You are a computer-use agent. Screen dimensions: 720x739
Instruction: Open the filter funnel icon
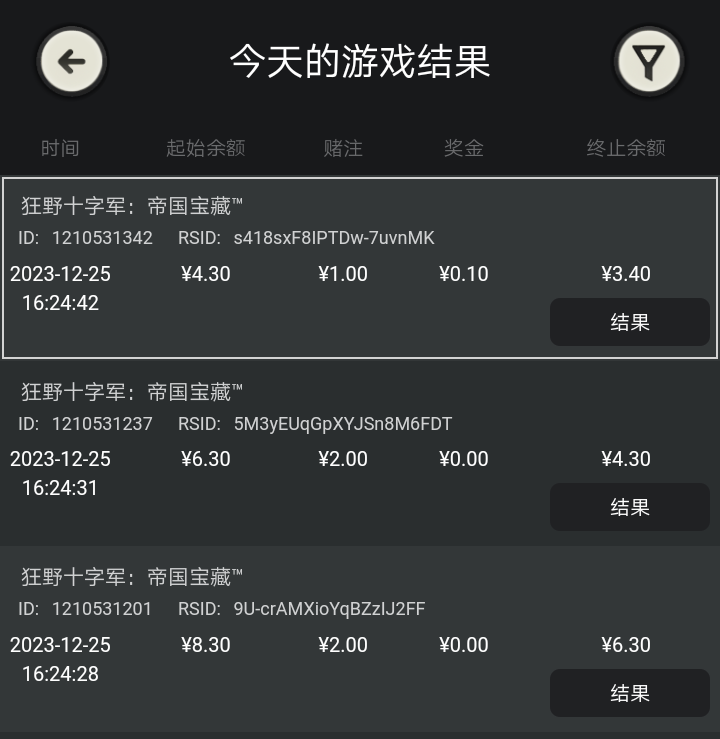coord(649,62)
